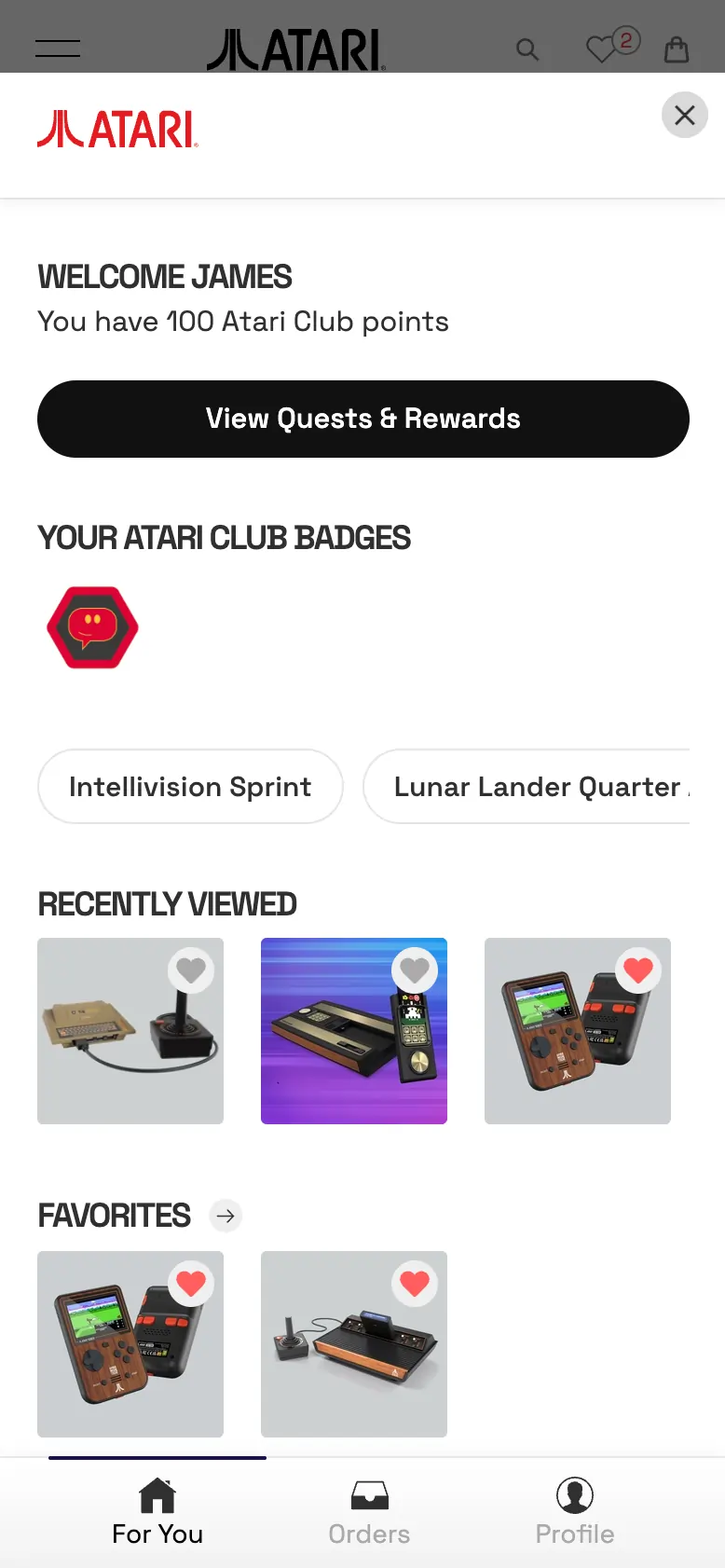The height and width of the screenshot is (1568, 725).
Task: Favorite the recently viewed joystick console item
Action: (x=191, y=970)
